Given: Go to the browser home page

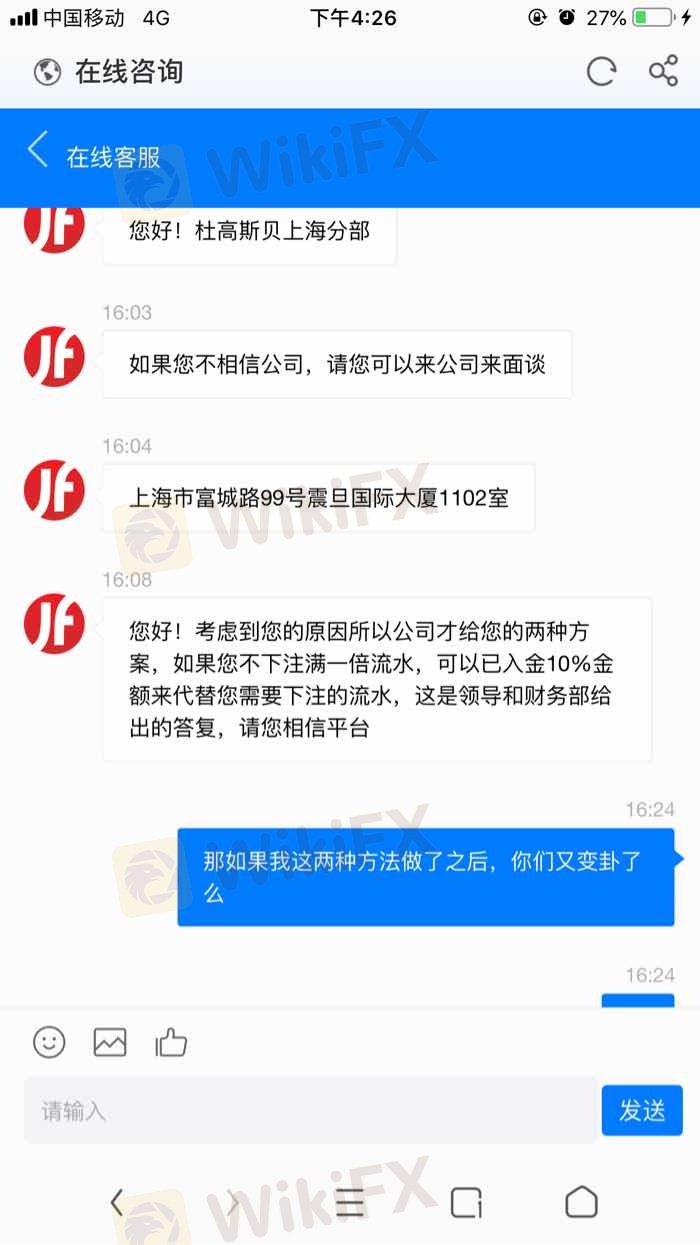Looking at the screenshot, I should click(x=581, y=1202).
